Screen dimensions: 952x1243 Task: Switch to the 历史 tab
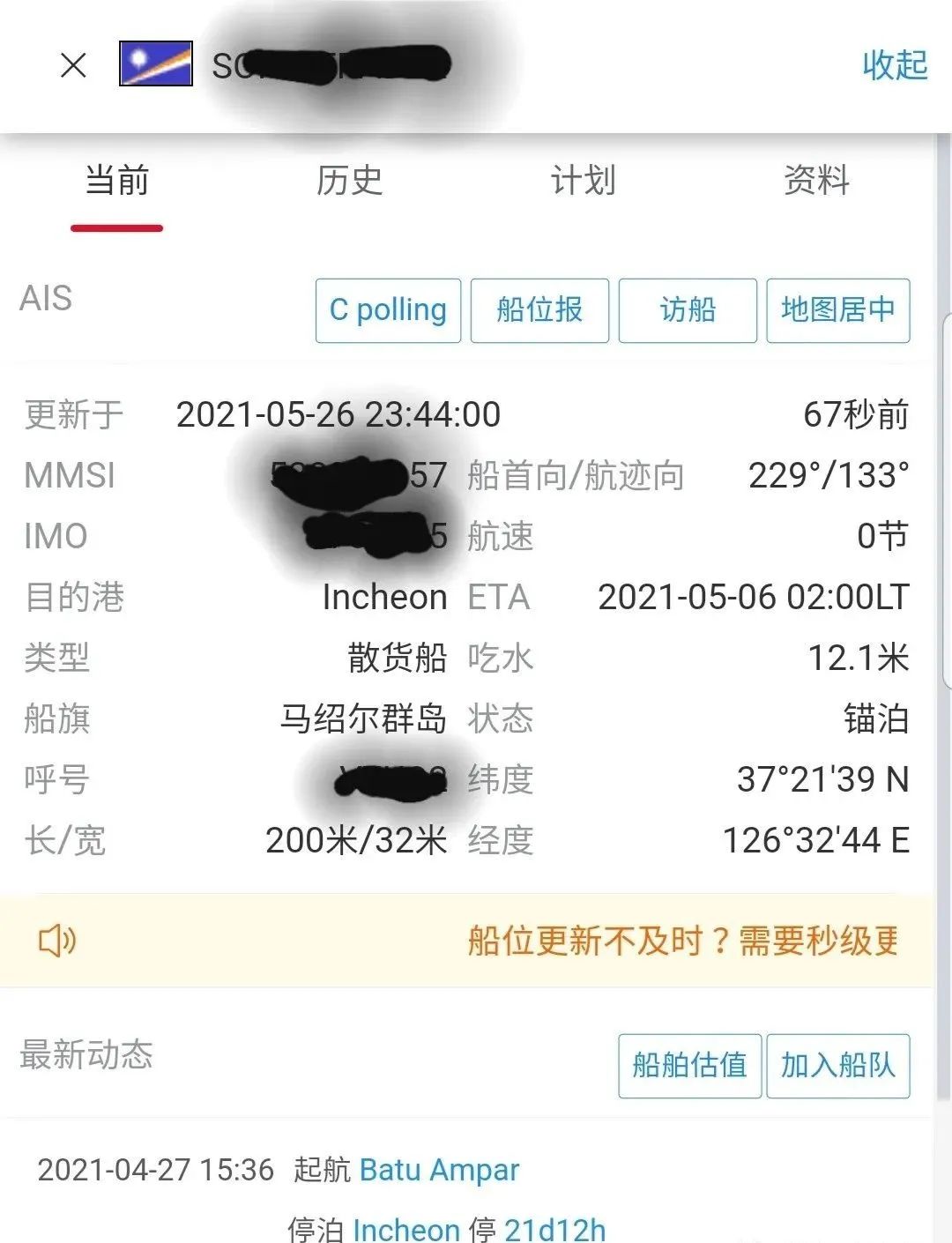click(x=349, y=181)
